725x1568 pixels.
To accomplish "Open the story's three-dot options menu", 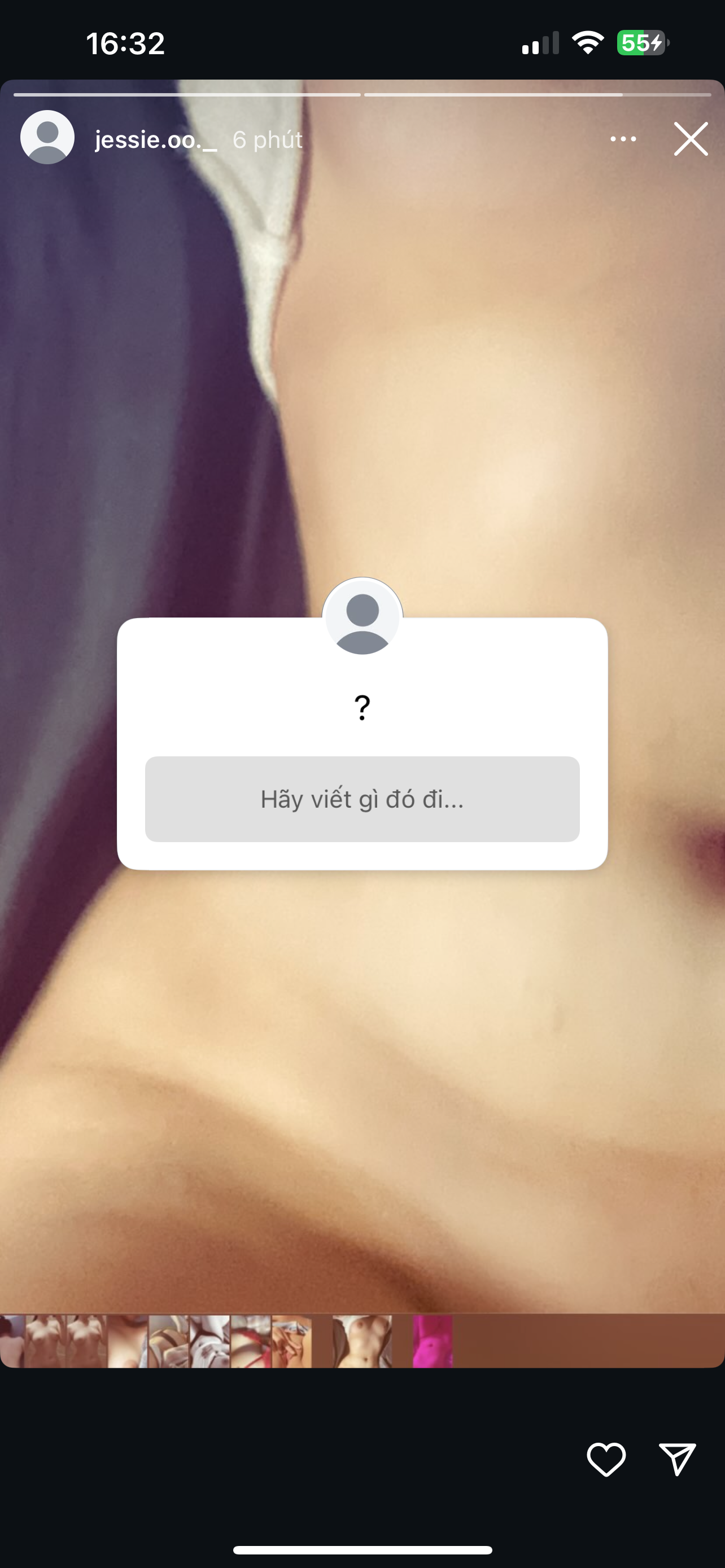I will click(x=623, y=139).
